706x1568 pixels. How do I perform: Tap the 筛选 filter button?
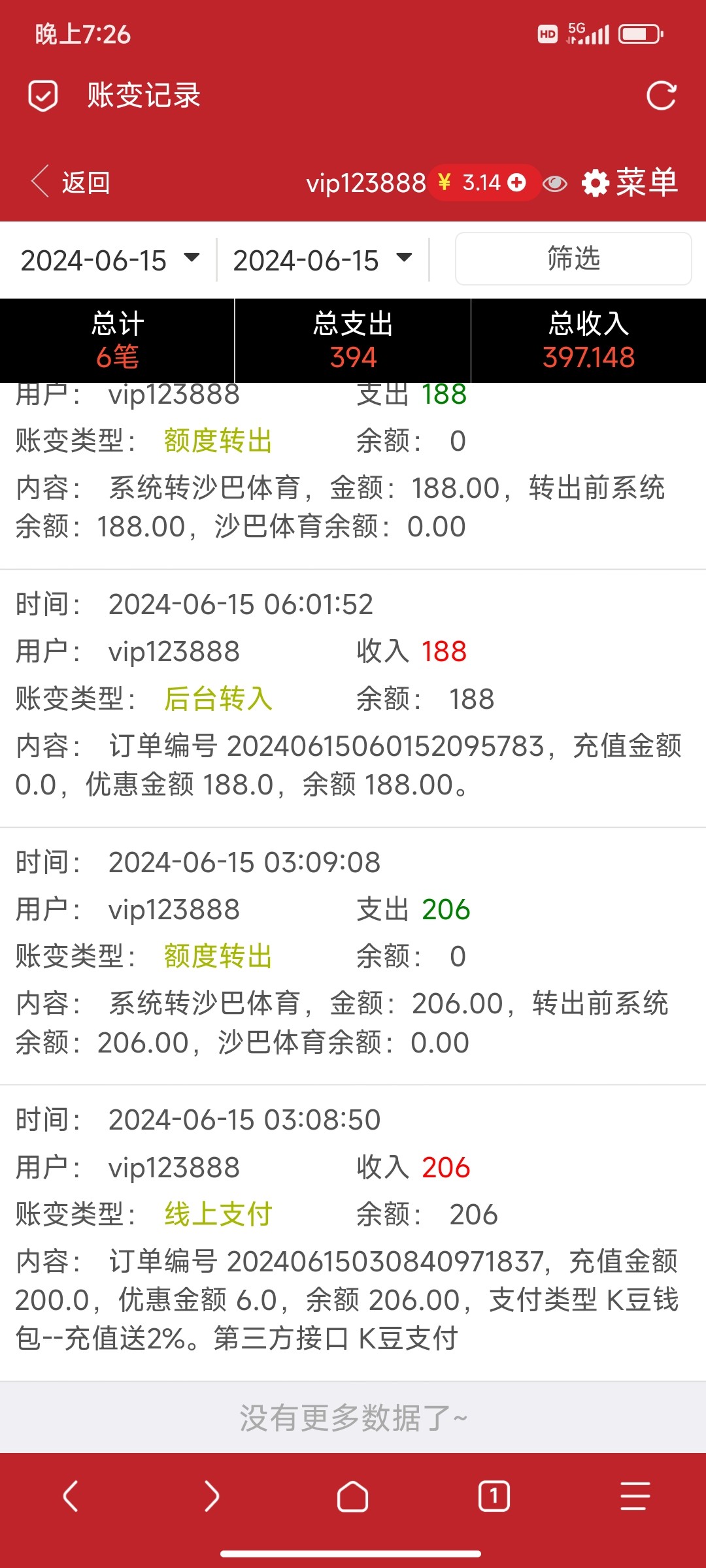[573, 259]
